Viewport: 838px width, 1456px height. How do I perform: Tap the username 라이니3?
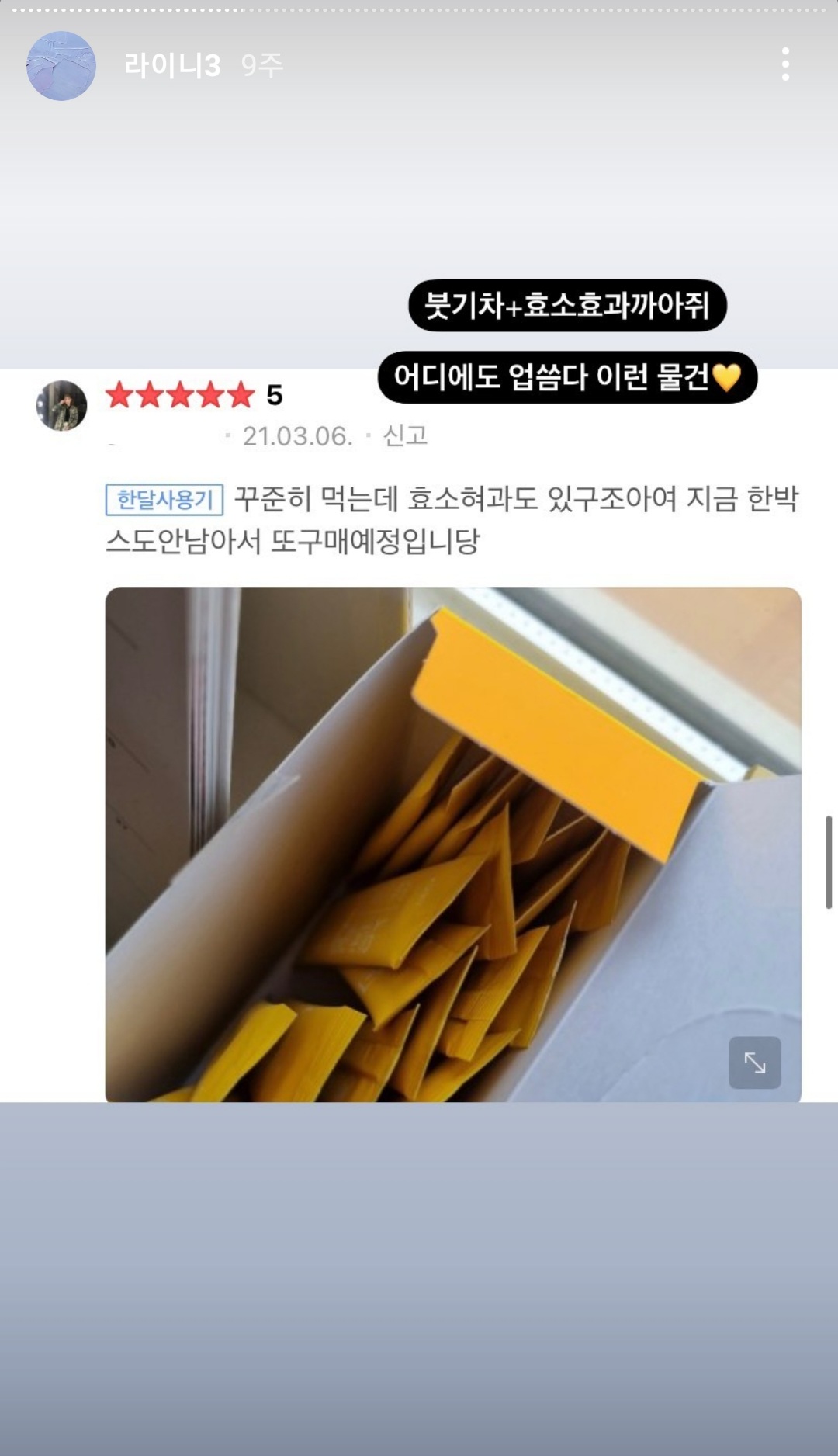tap(172, 66)
